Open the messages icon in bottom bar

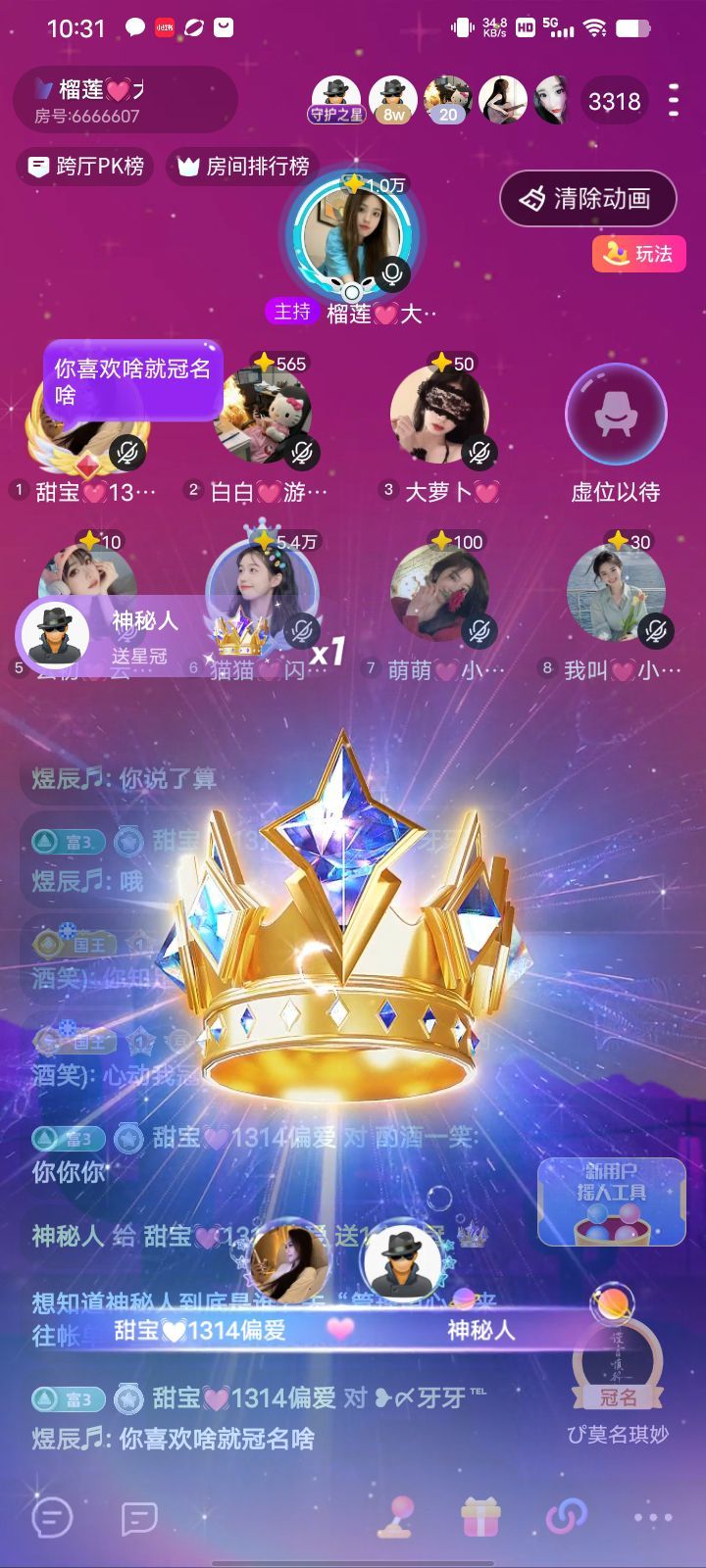coord(139,1519)
